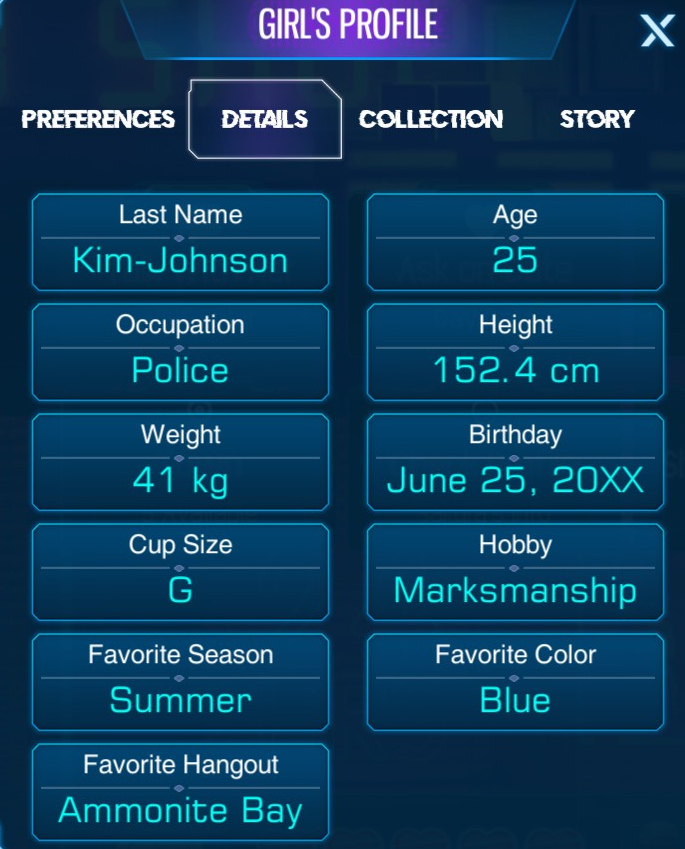
Task: View the Story tab
Action: click(597, 119)
